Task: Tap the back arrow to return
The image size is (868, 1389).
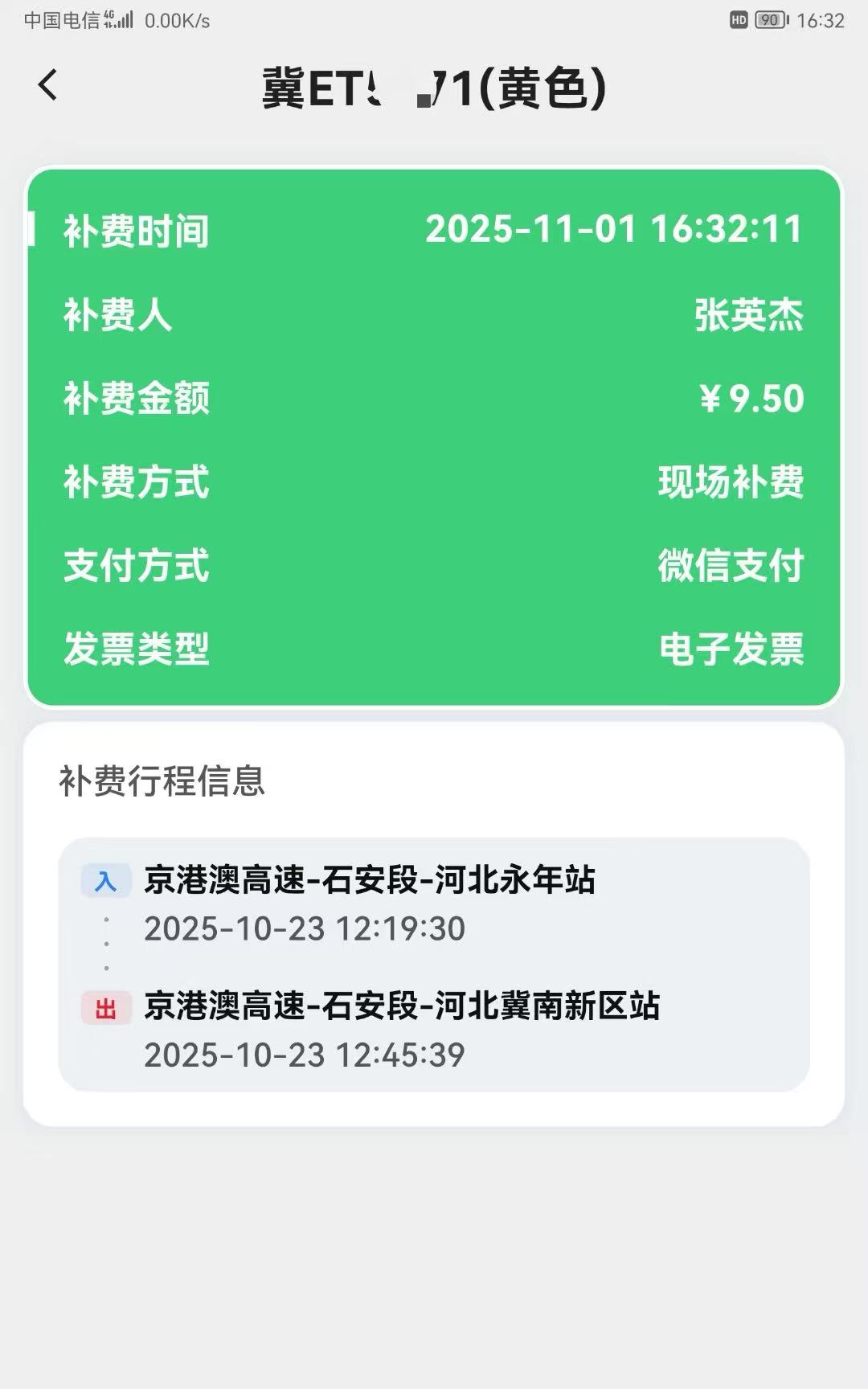Action: 48,84
